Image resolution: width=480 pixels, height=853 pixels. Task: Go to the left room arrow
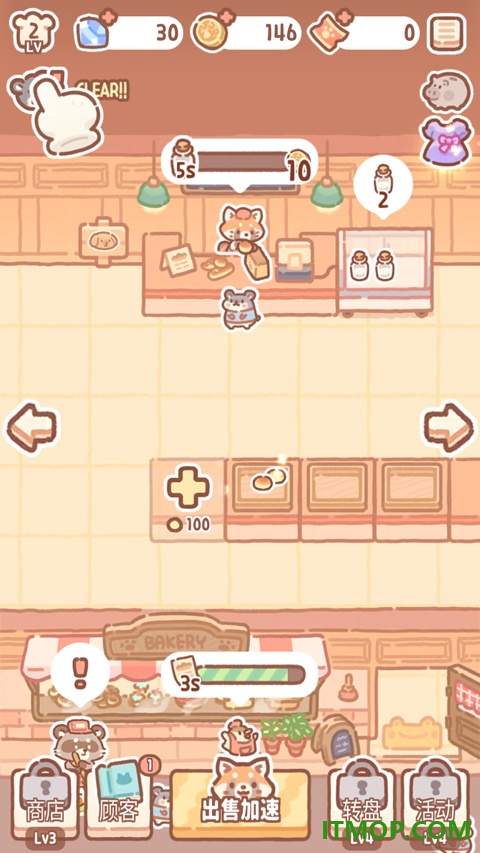coord(32,428)
